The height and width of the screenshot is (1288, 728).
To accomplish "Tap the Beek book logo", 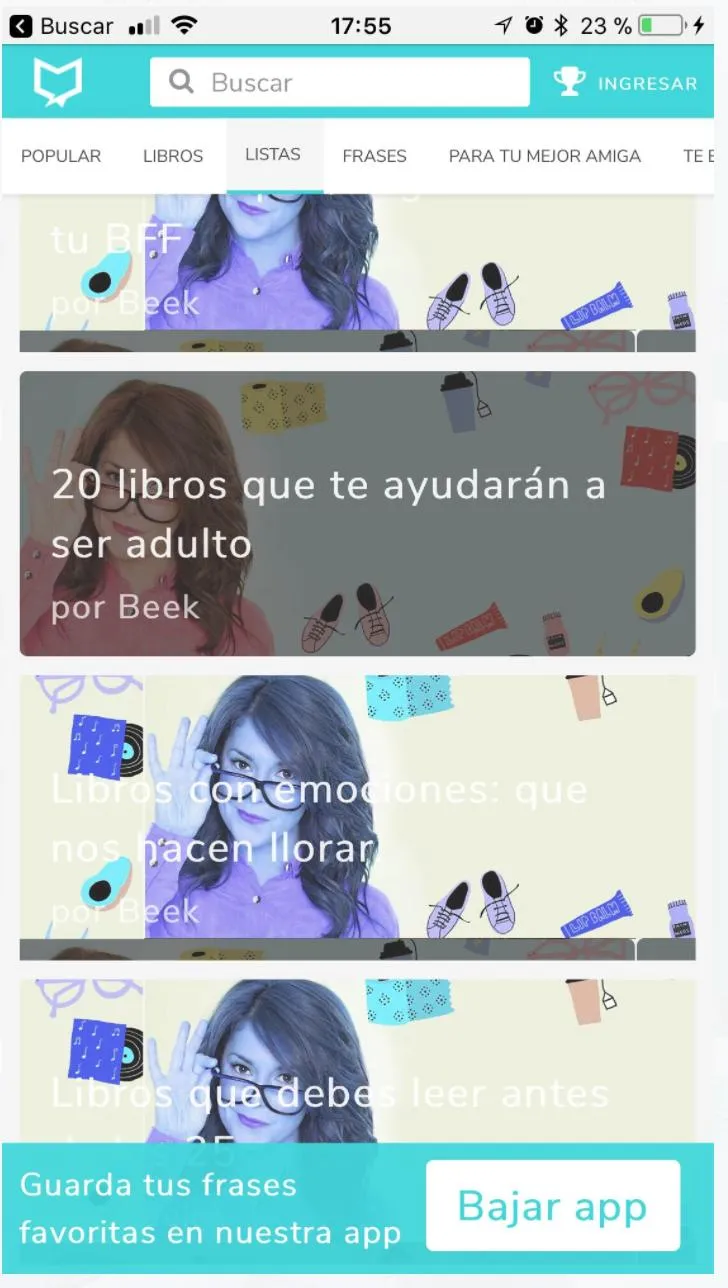I will [x=57, y=82].
